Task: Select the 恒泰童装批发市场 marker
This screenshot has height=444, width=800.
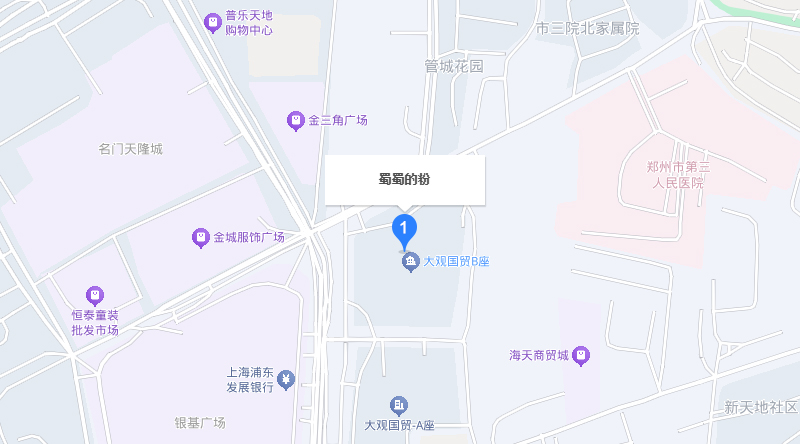Action: 94,295
